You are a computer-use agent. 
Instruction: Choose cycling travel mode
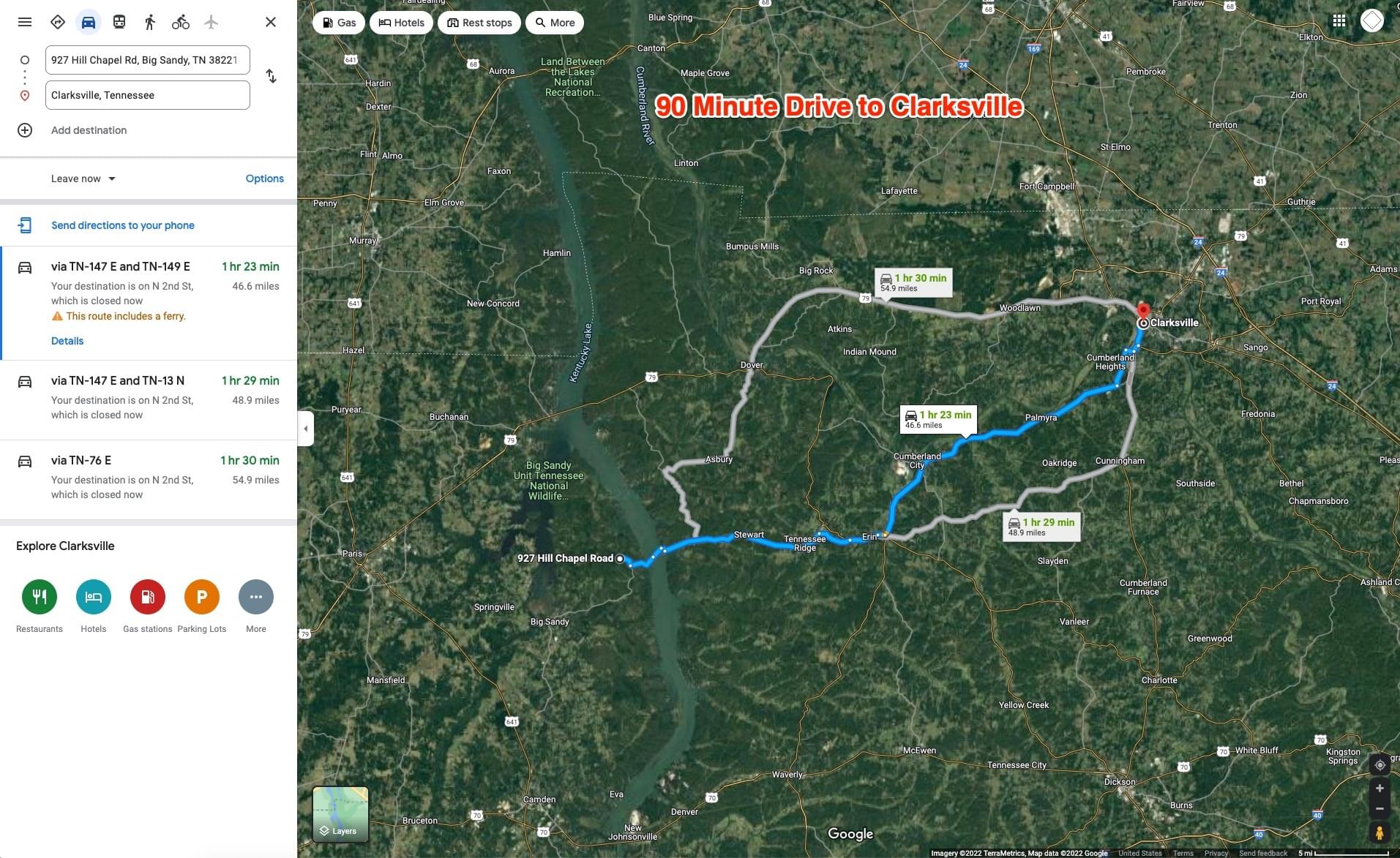click(181, 22)
